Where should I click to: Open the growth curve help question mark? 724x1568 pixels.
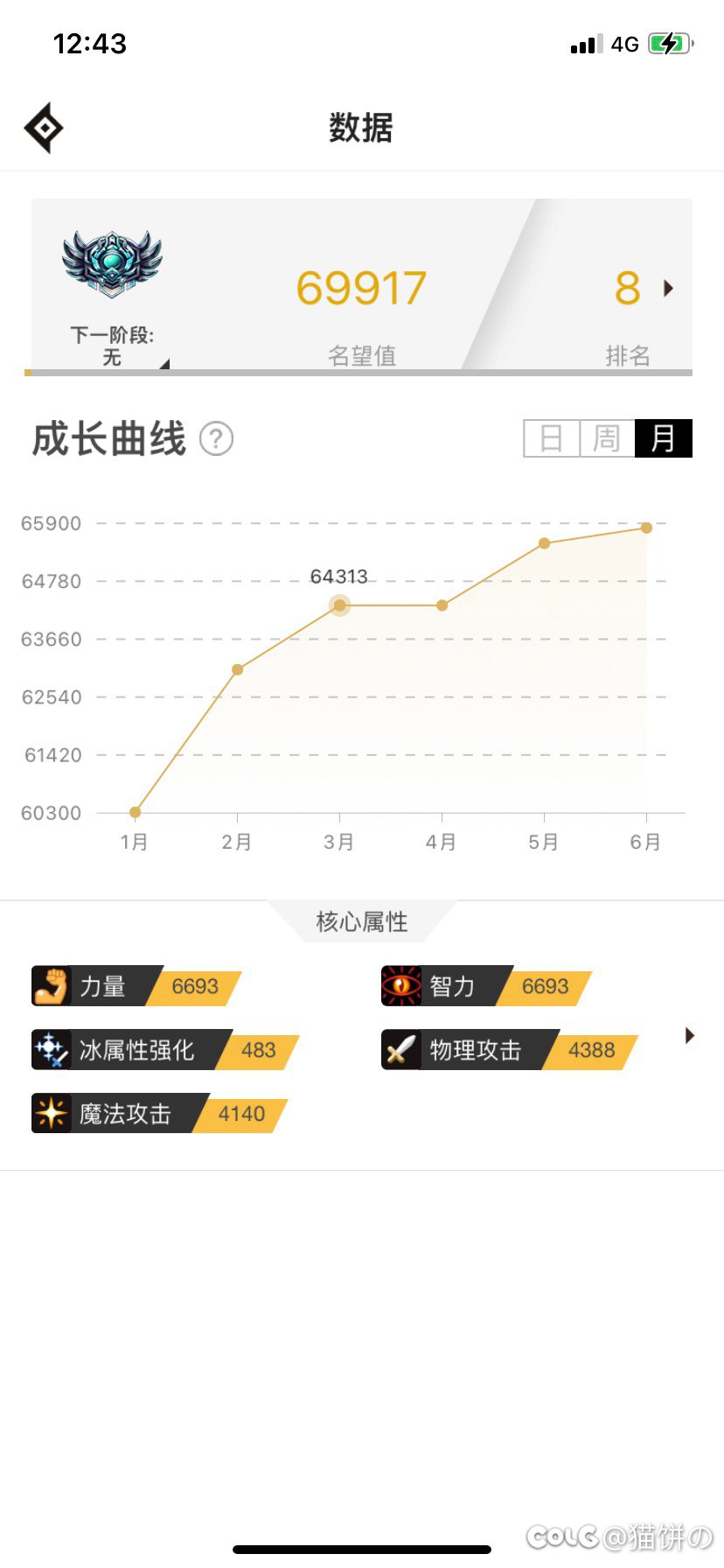pos(216,438)
